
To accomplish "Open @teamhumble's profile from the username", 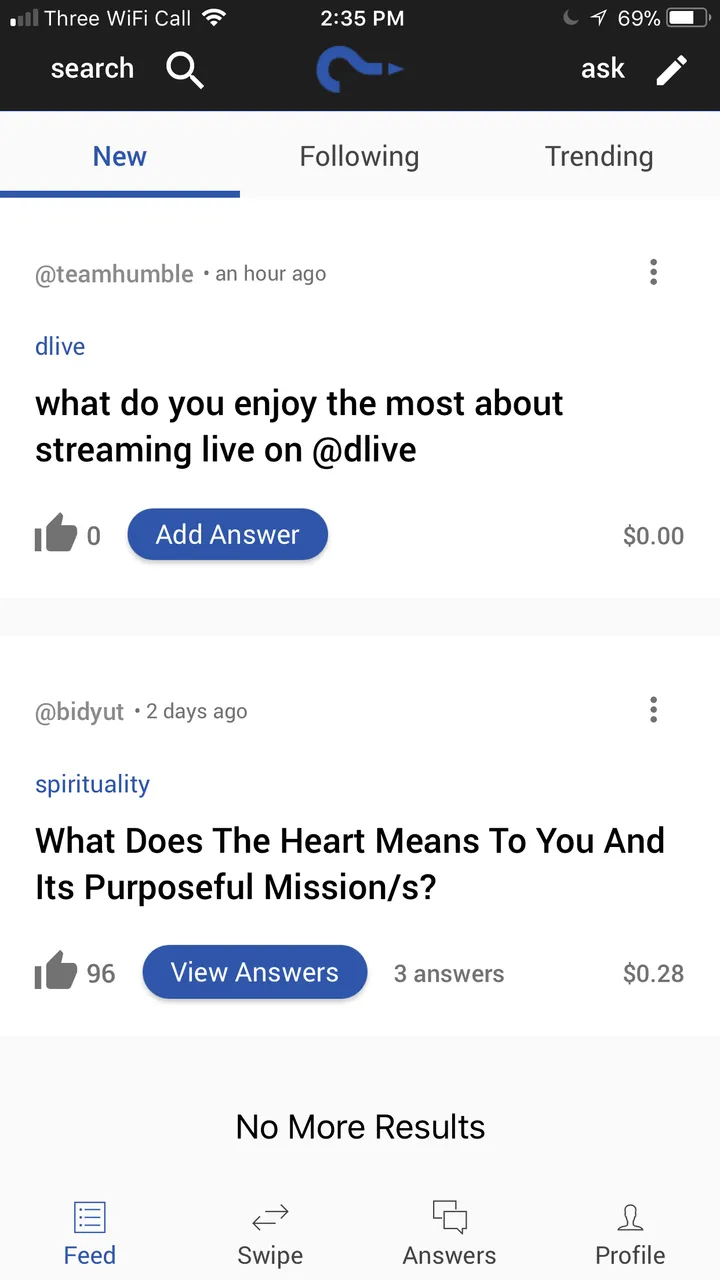I will pos(114,274).
